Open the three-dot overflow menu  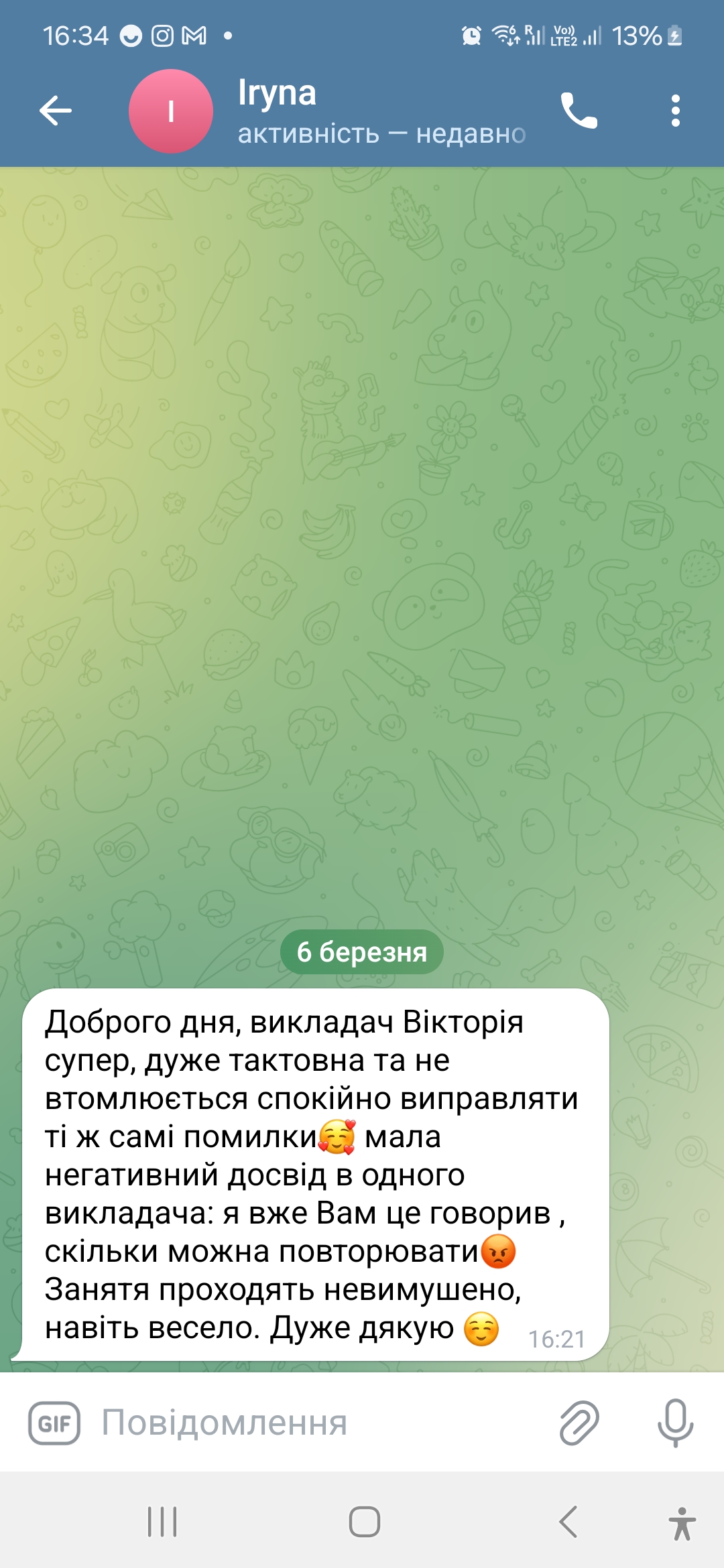tap(675, 111)
